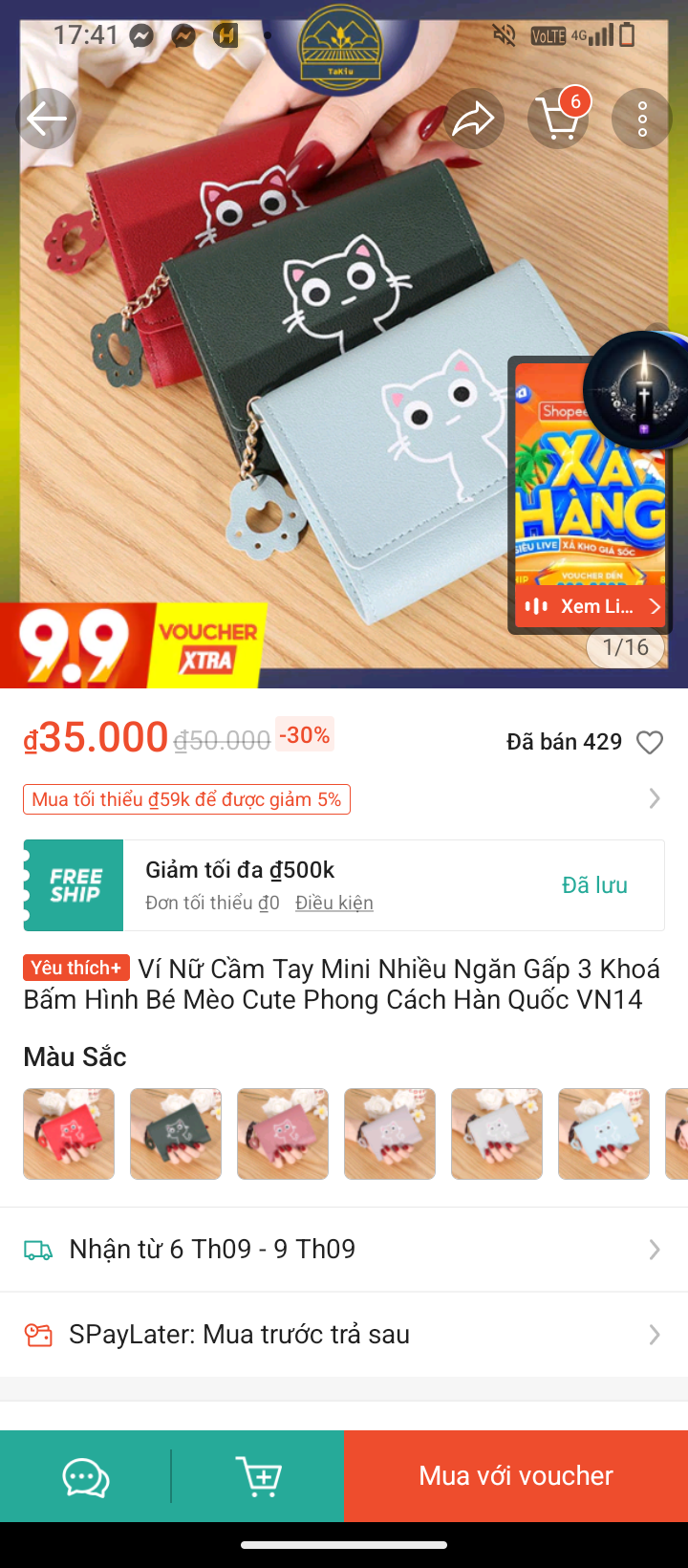Open the Xem Live stream preview
The width and height of the screenshot is (688, 1568).
pos(590,606)
